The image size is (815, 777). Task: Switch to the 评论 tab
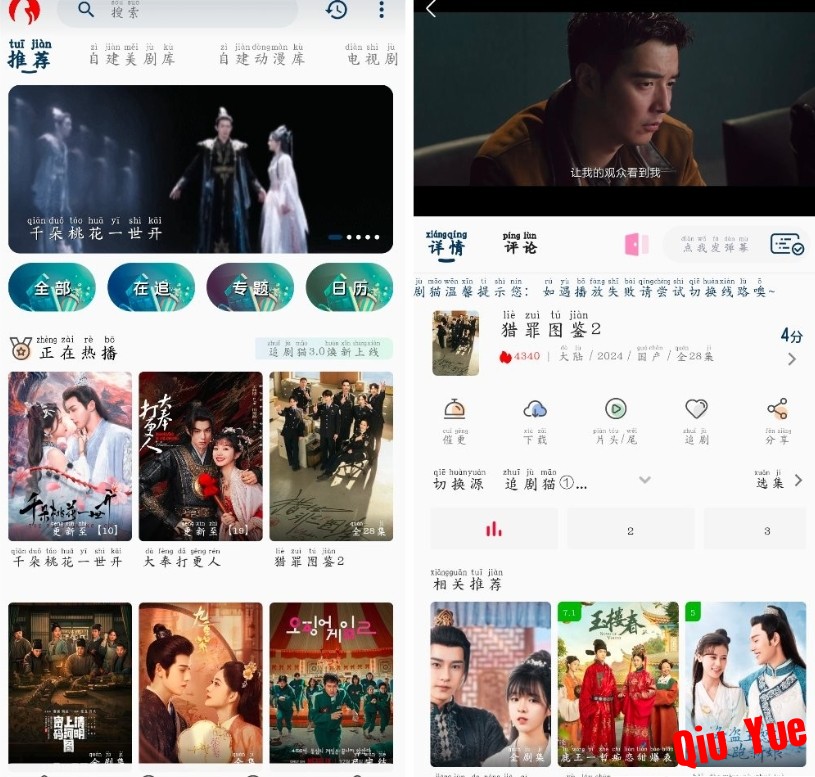519,243
